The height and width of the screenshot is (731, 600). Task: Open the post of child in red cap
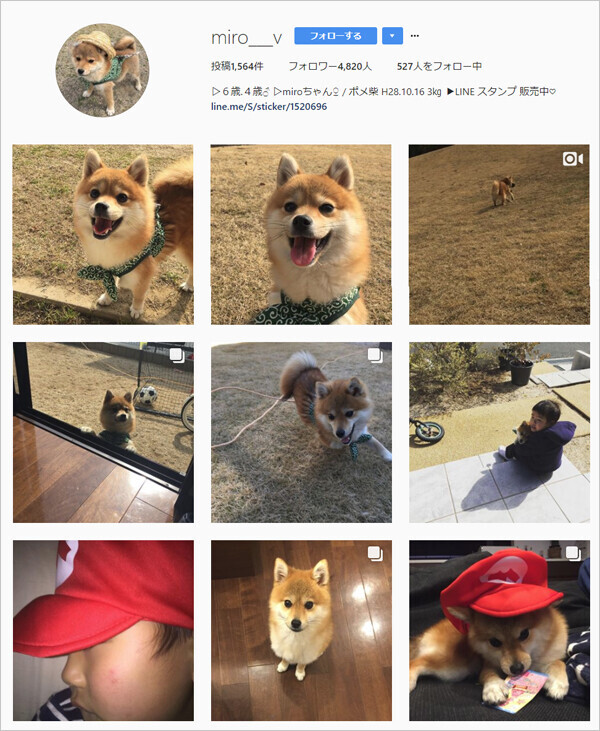pyautogui.click(x=103, y=630)
